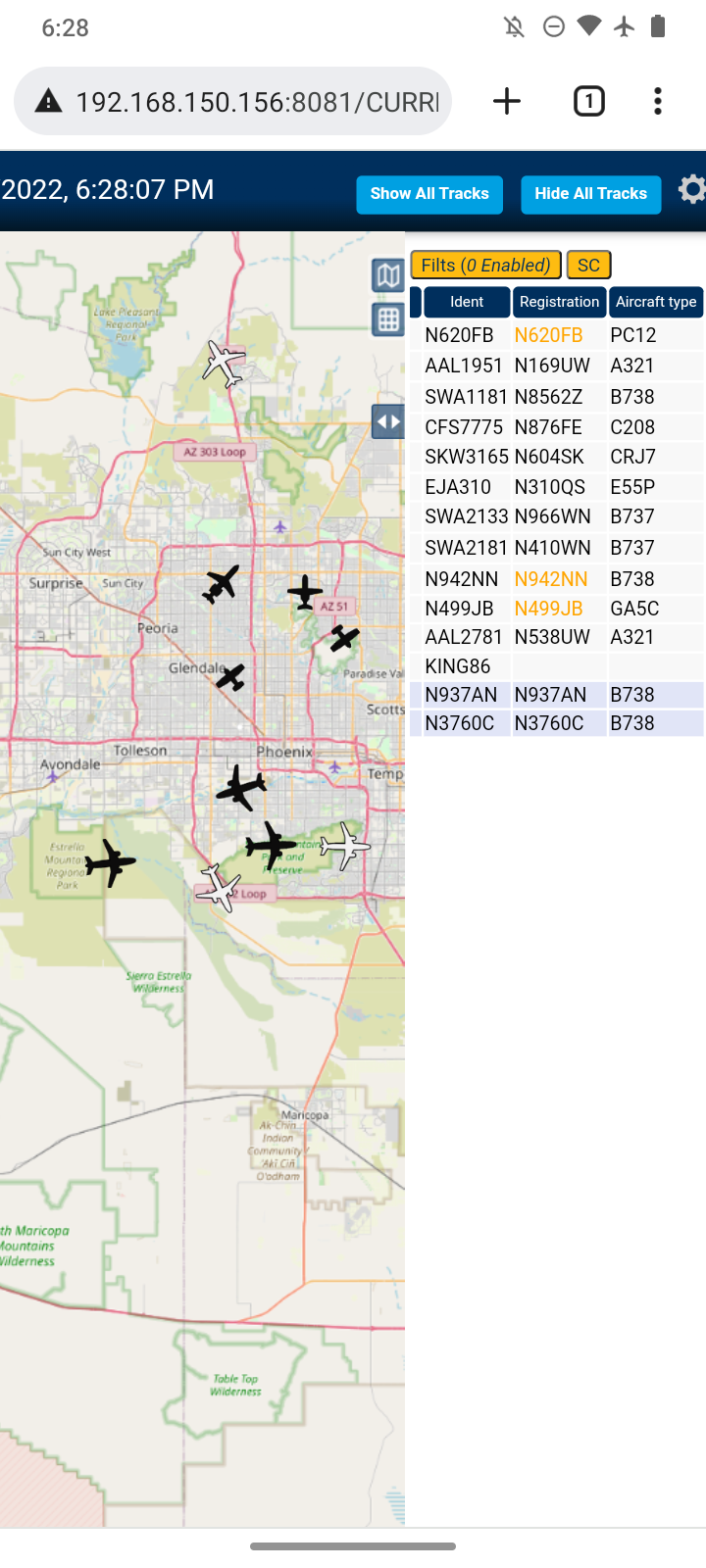
Task: Open the map layers icon
Action: click(x=388, y=275)
